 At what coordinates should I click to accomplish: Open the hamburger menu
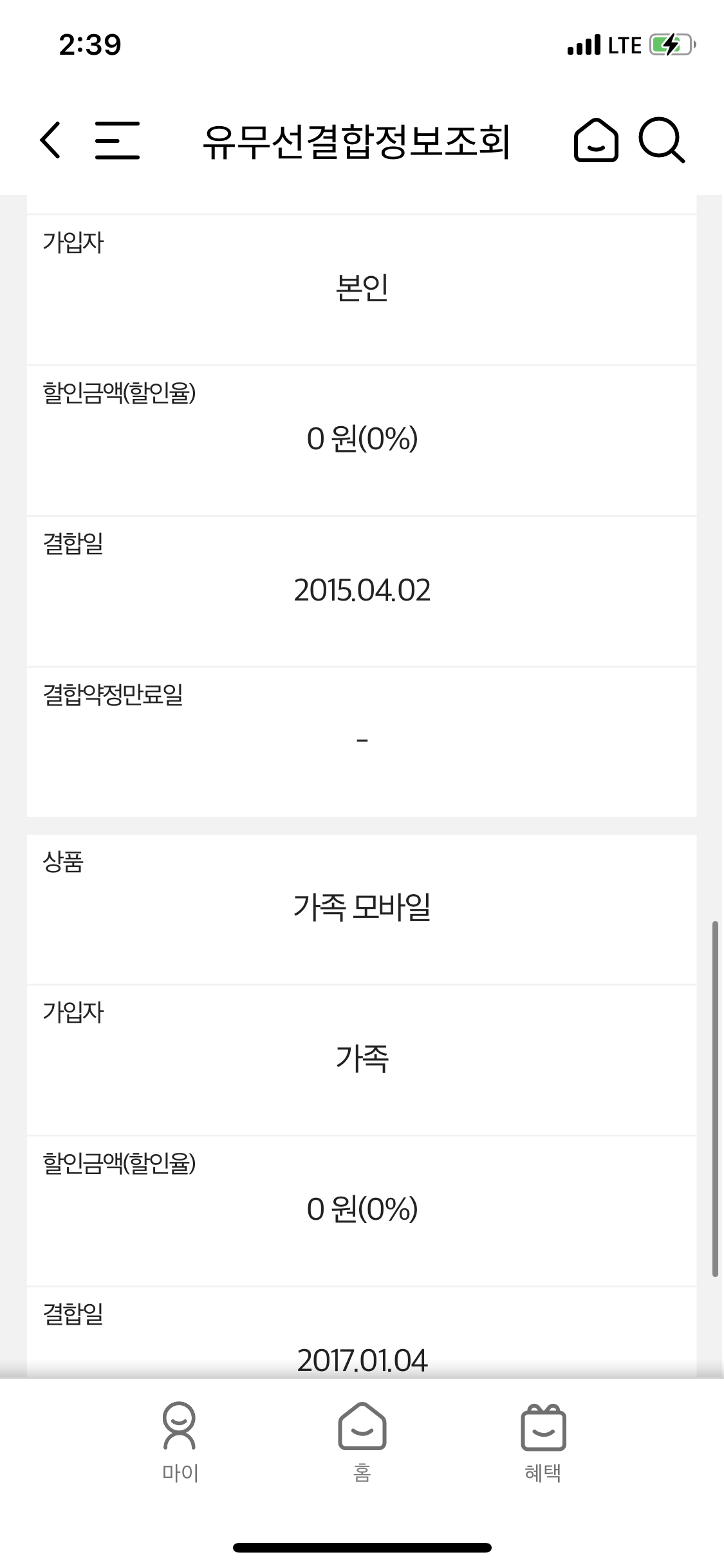point(117,140)
